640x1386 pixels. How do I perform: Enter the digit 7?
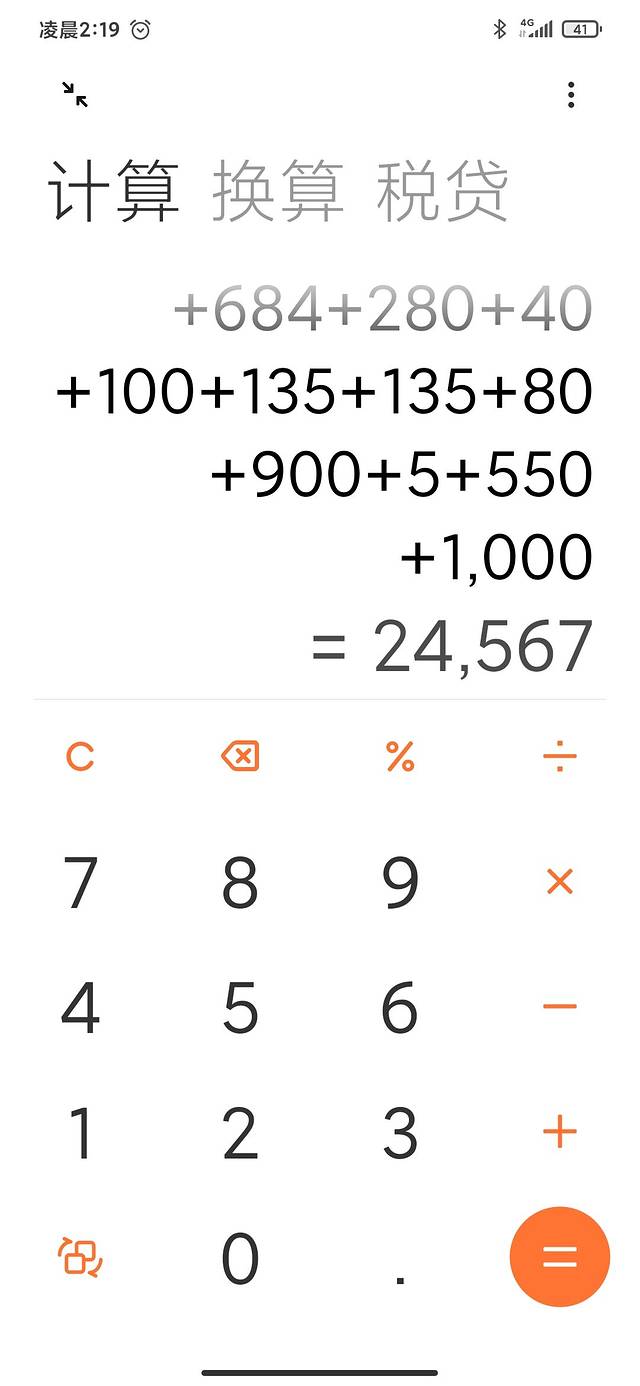pyautogui.click(x=80, y=881)
